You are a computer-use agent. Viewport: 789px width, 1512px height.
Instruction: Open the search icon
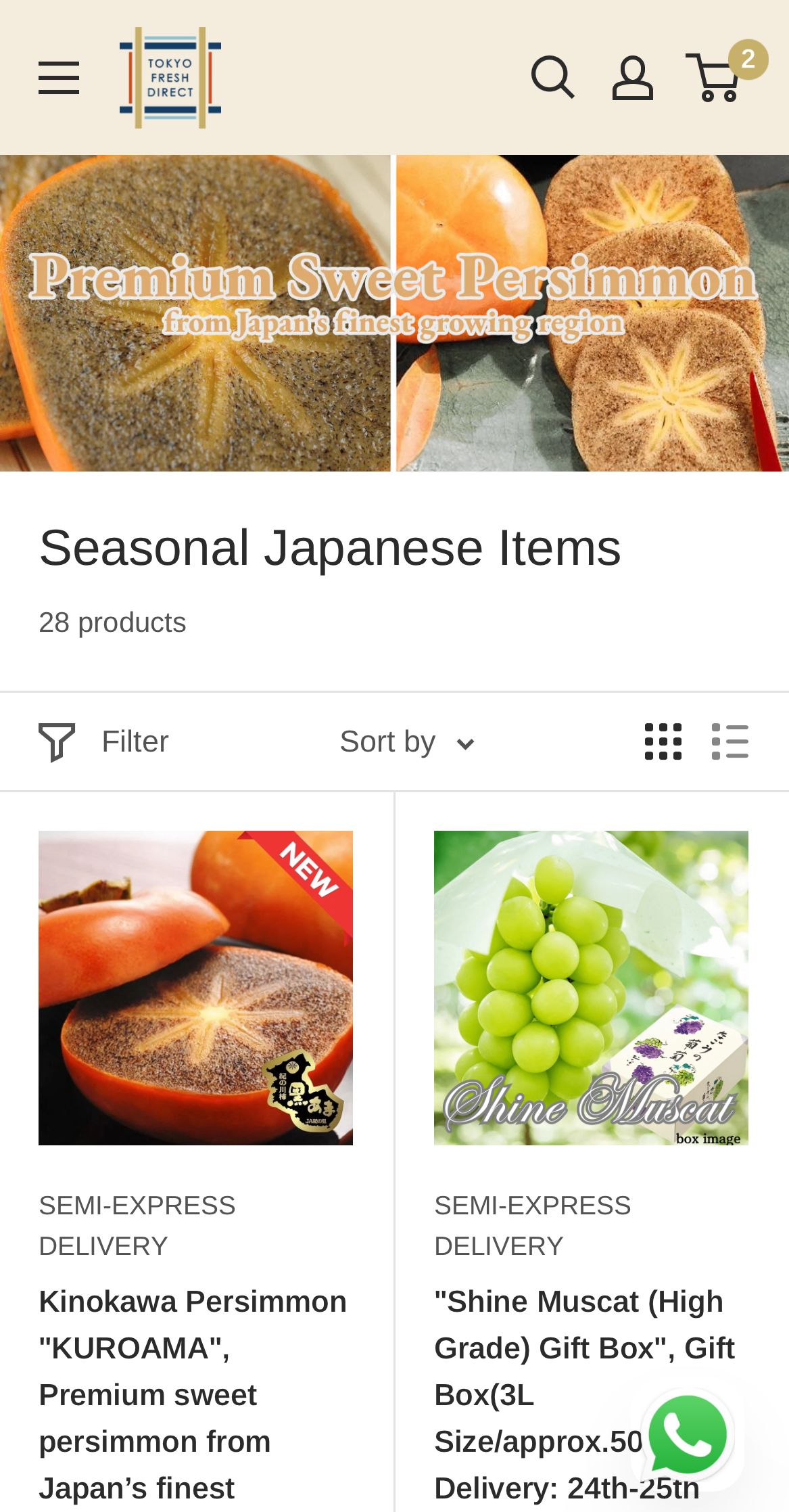pyautogui.click(x=552, y=78)
